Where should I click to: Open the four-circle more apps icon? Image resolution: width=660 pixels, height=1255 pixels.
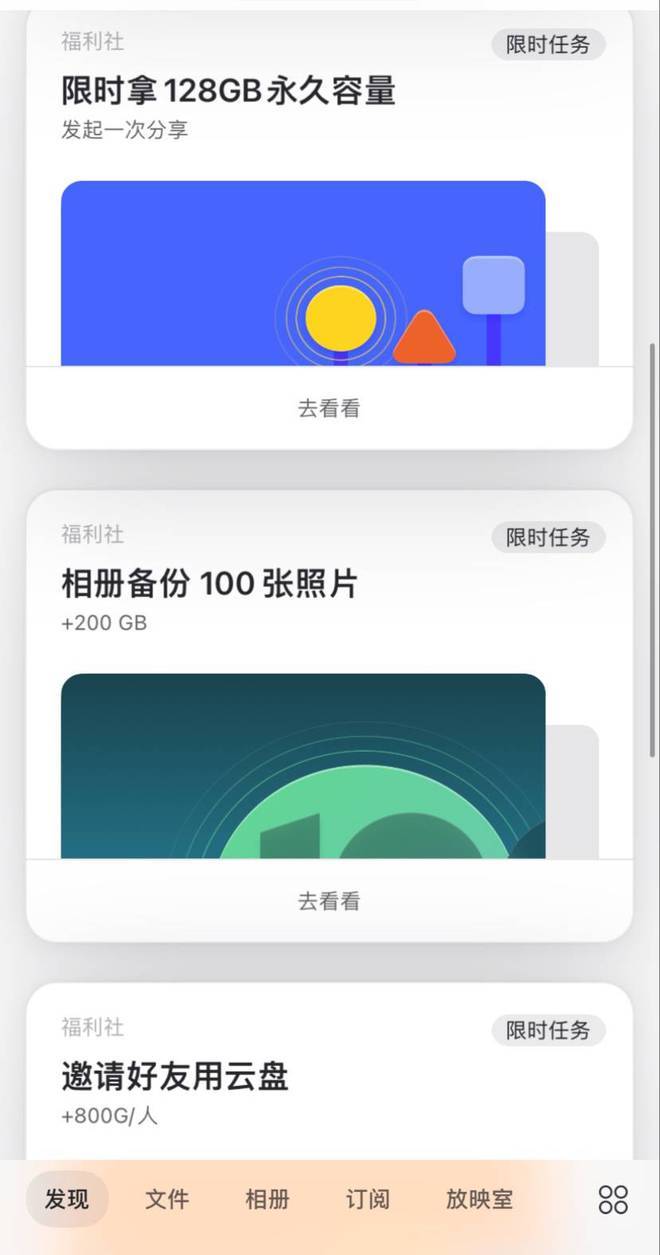pyautogui.click(x=613, y=1199)
